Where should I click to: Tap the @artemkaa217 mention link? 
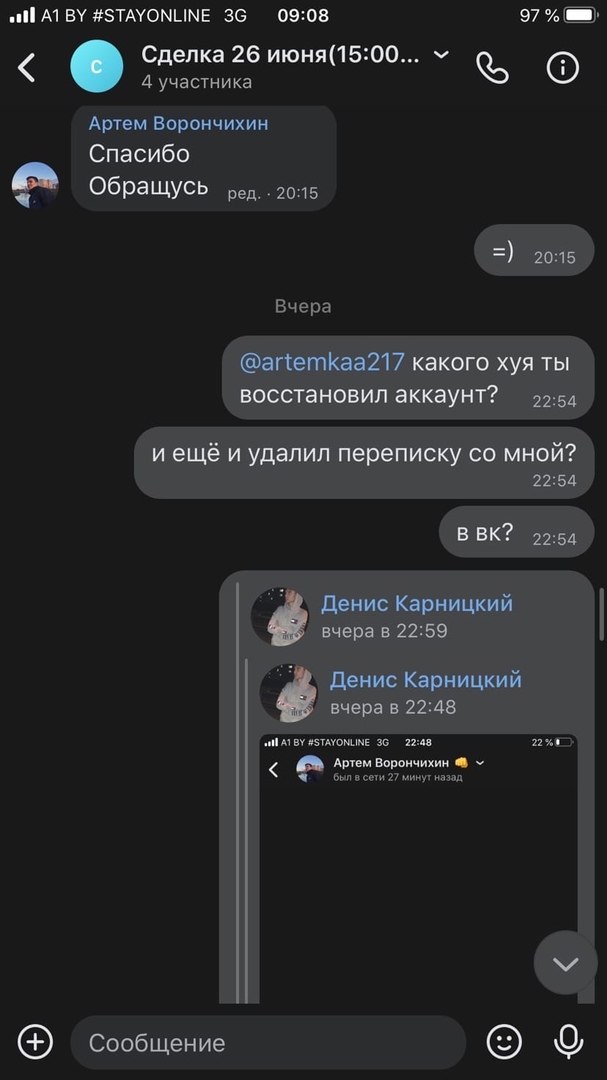click(x=321, y=362)
